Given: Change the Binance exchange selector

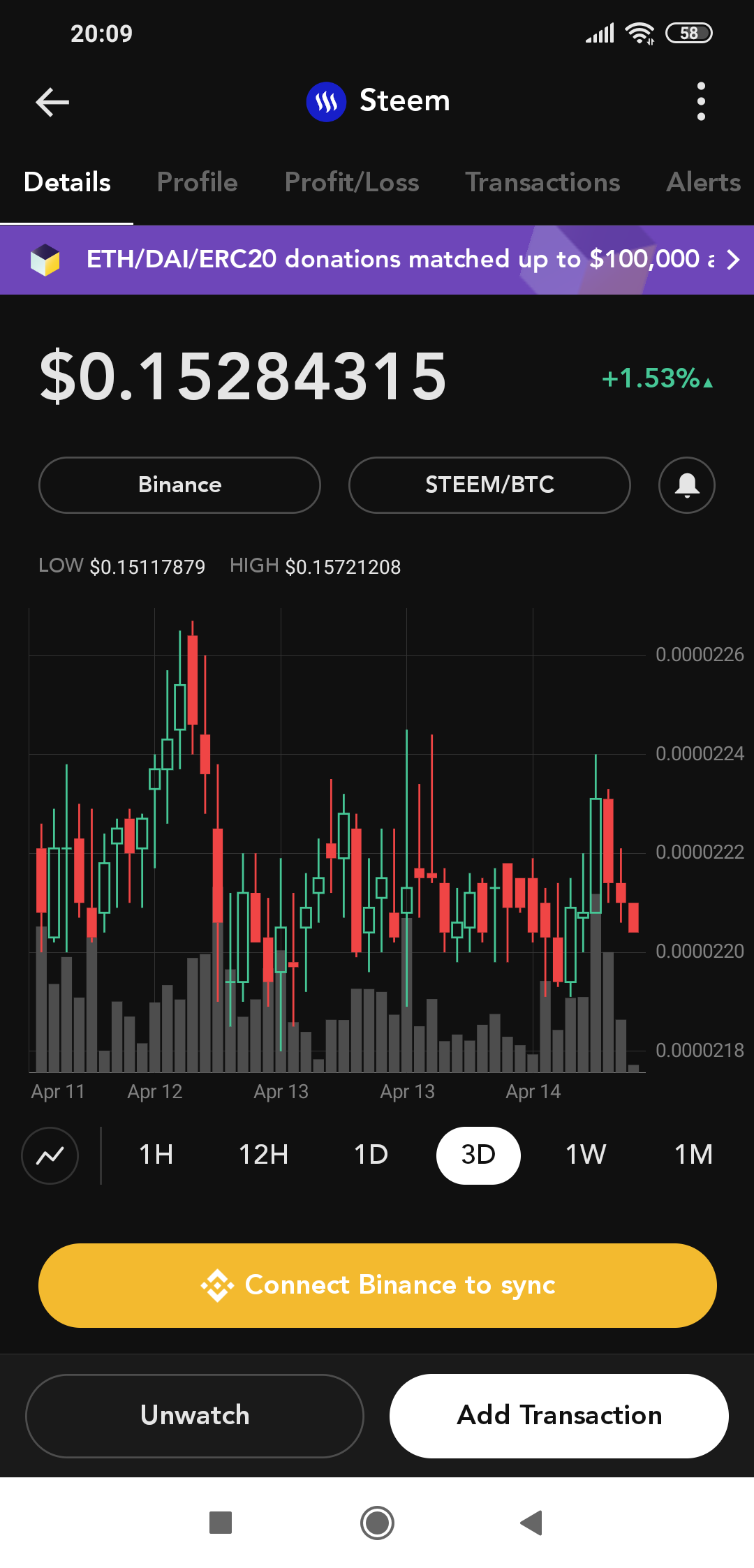Looking at the screenshot, I should coord(179,485).
